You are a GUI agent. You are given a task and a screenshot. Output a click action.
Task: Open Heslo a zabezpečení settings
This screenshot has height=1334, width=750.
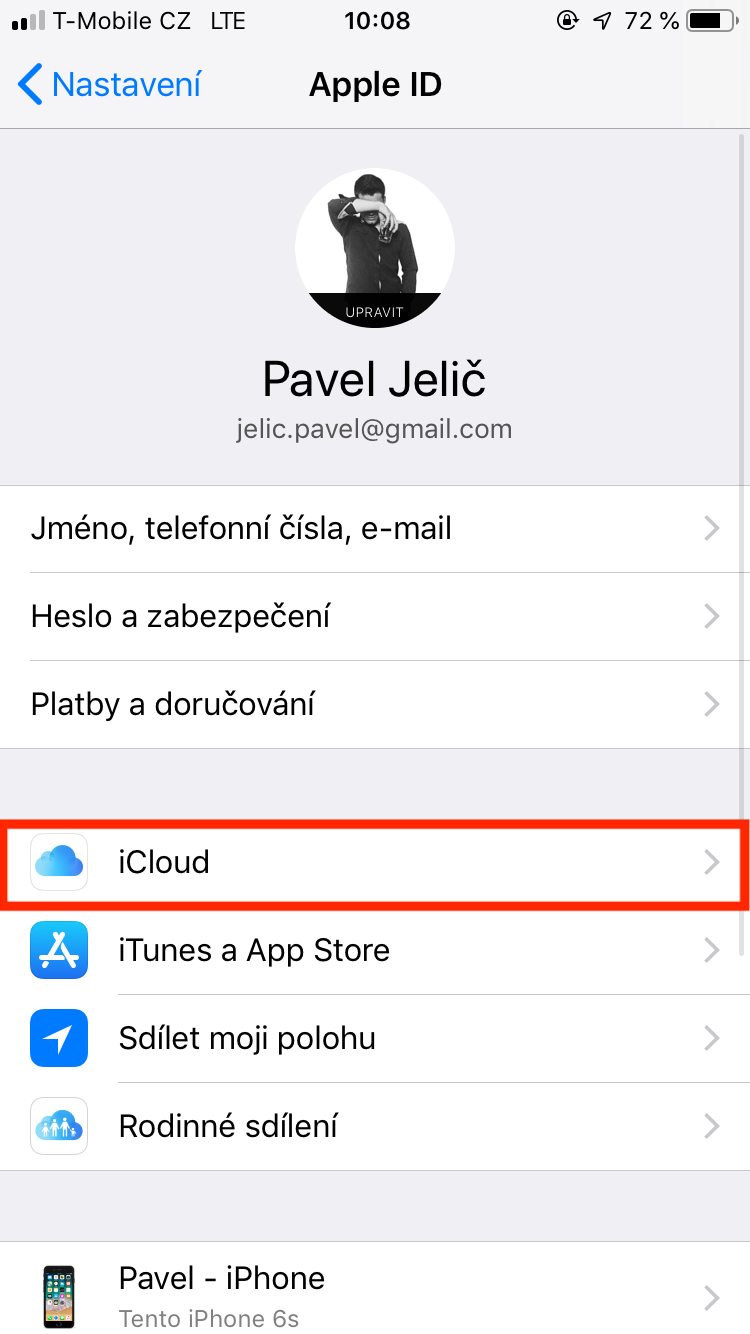pos(375,616)
